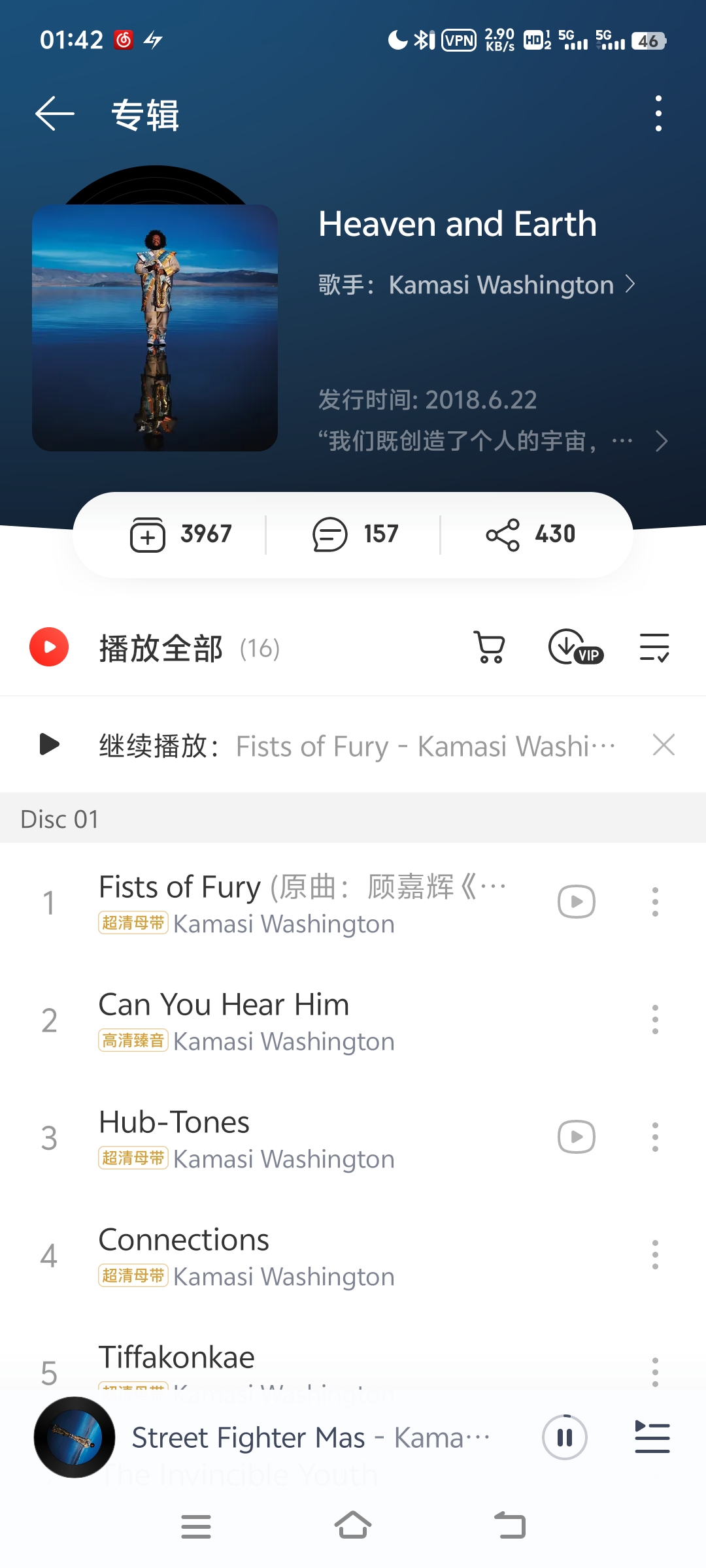Open the 157 album comments
Screen dimensions: 706x1568
[355, 534]
